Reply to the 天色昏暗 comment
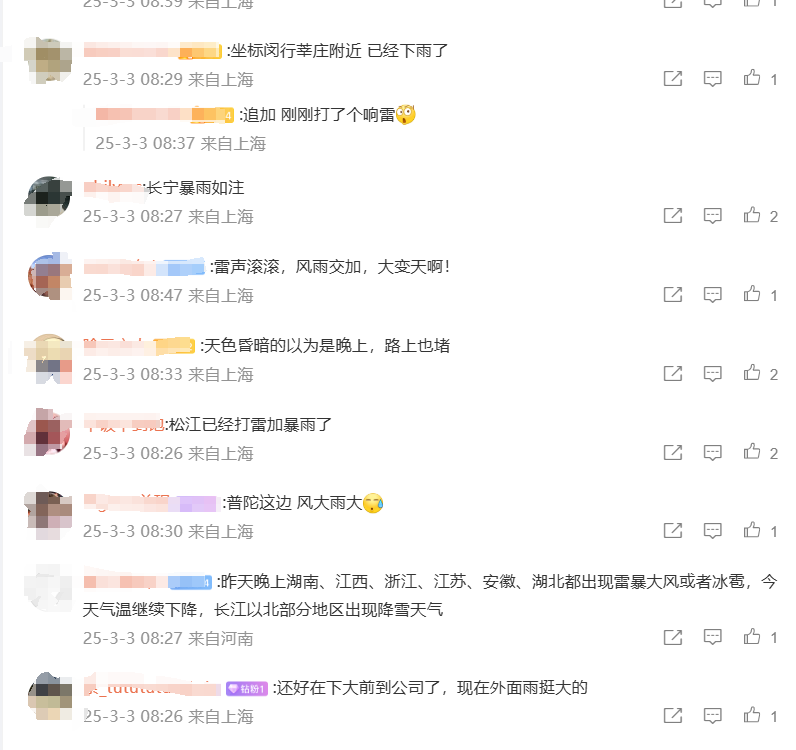 coord(712,373)
